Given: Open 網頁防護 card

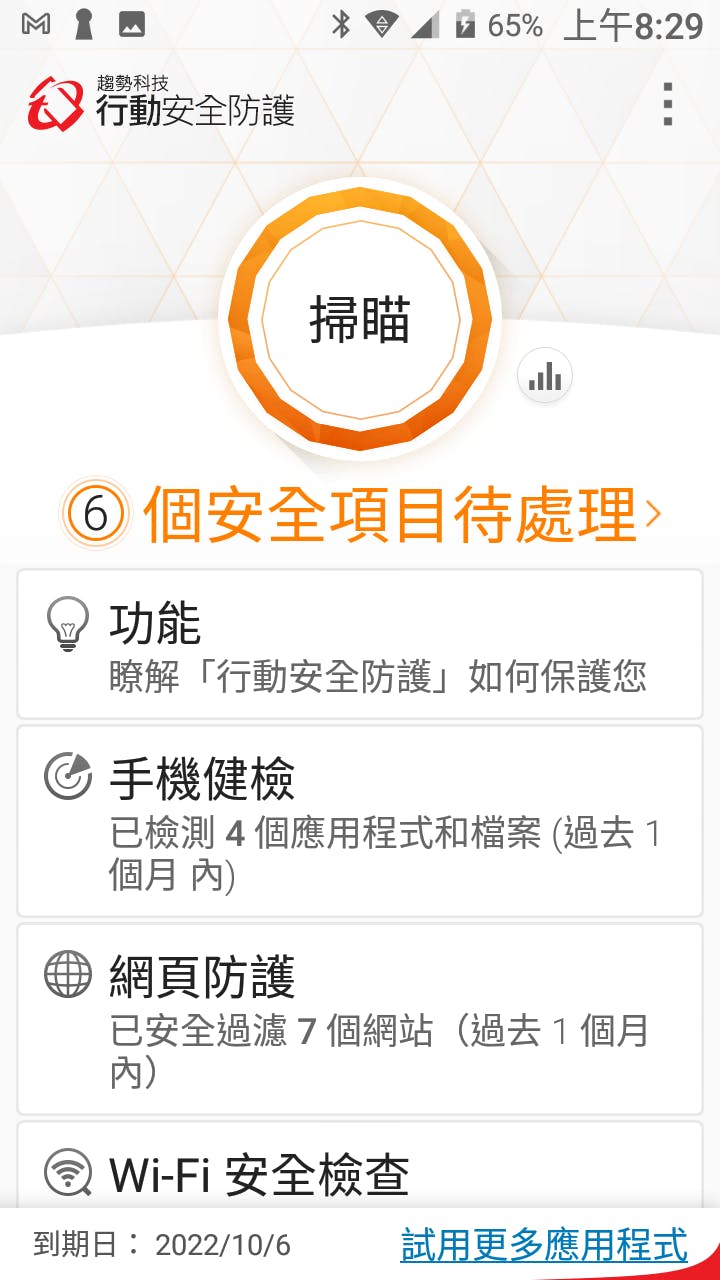Looking at the screenshot, I should pos(360,1018).
